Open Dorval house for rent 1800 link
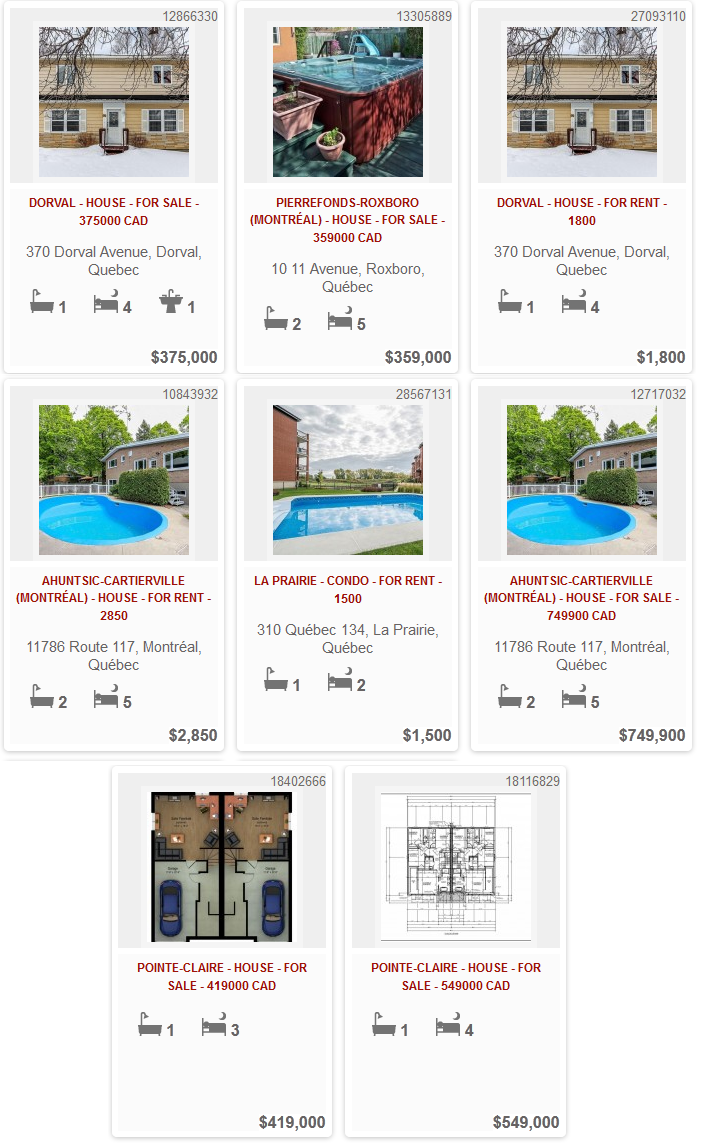 [581, 212]
